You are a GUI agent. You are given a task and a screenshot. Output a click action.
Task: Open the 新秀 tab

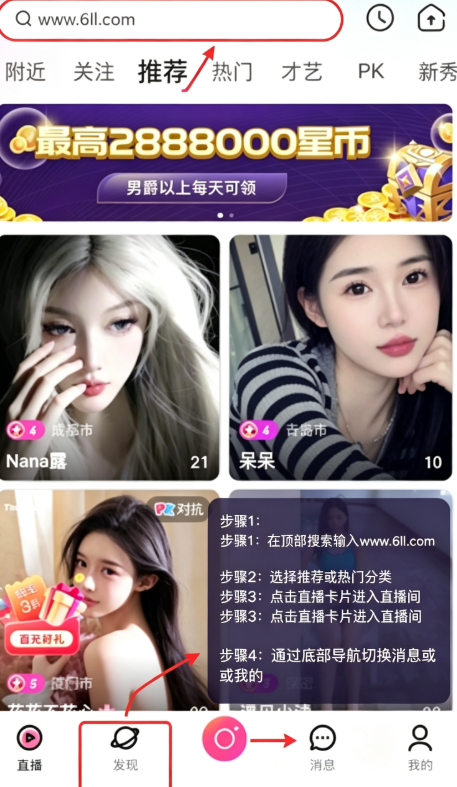437,72
